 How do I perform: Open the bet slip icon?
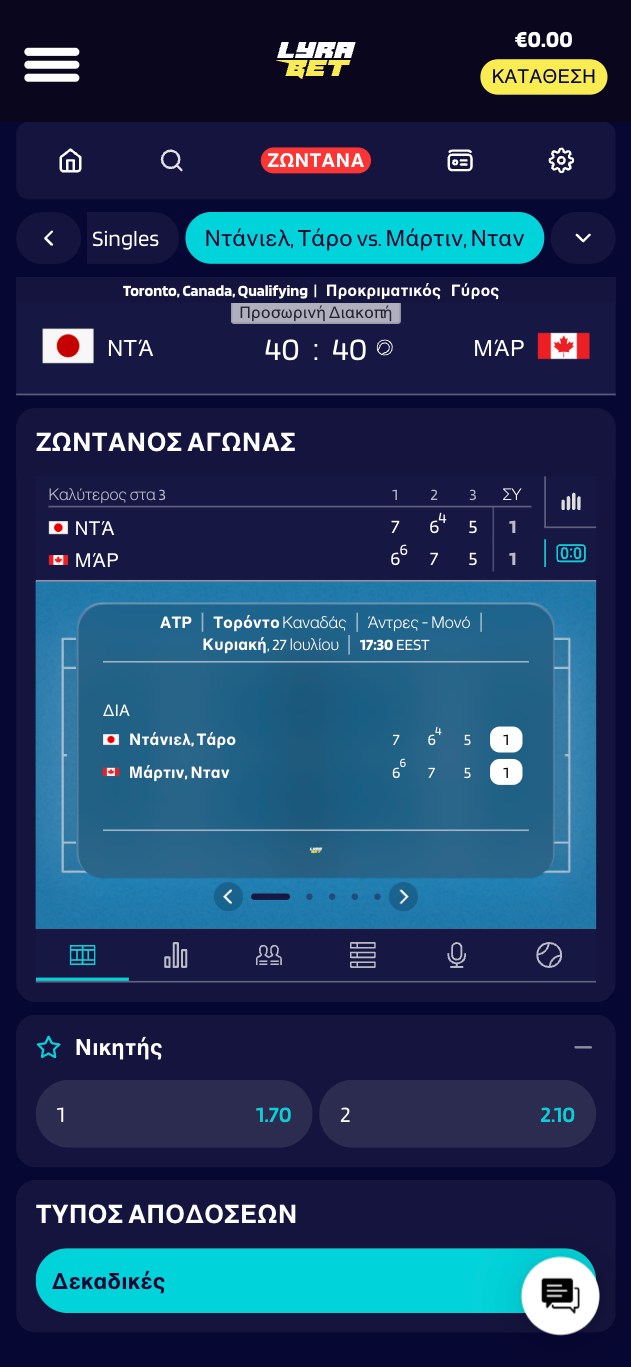pyautogui.click(x=460, y=160)
